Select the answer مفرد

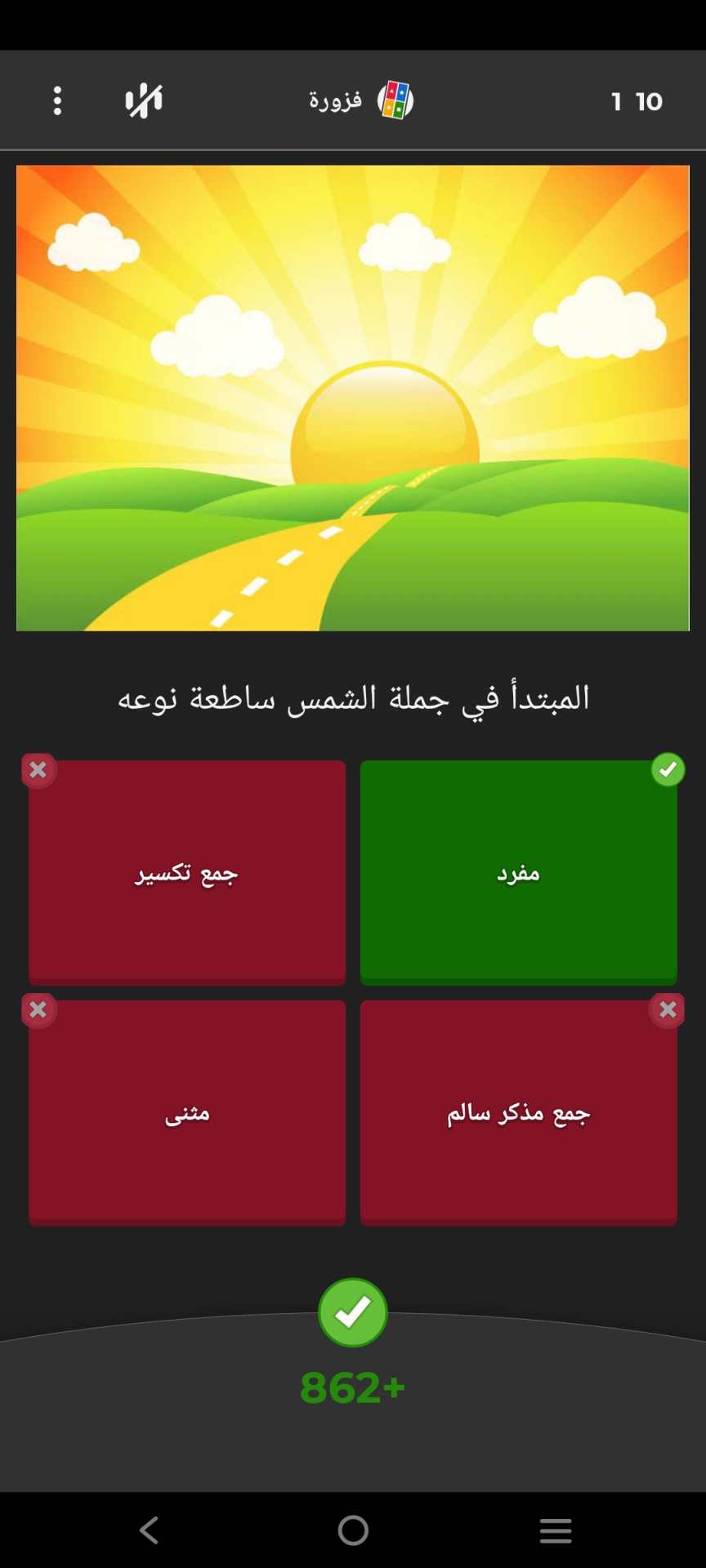click(518, 871)
